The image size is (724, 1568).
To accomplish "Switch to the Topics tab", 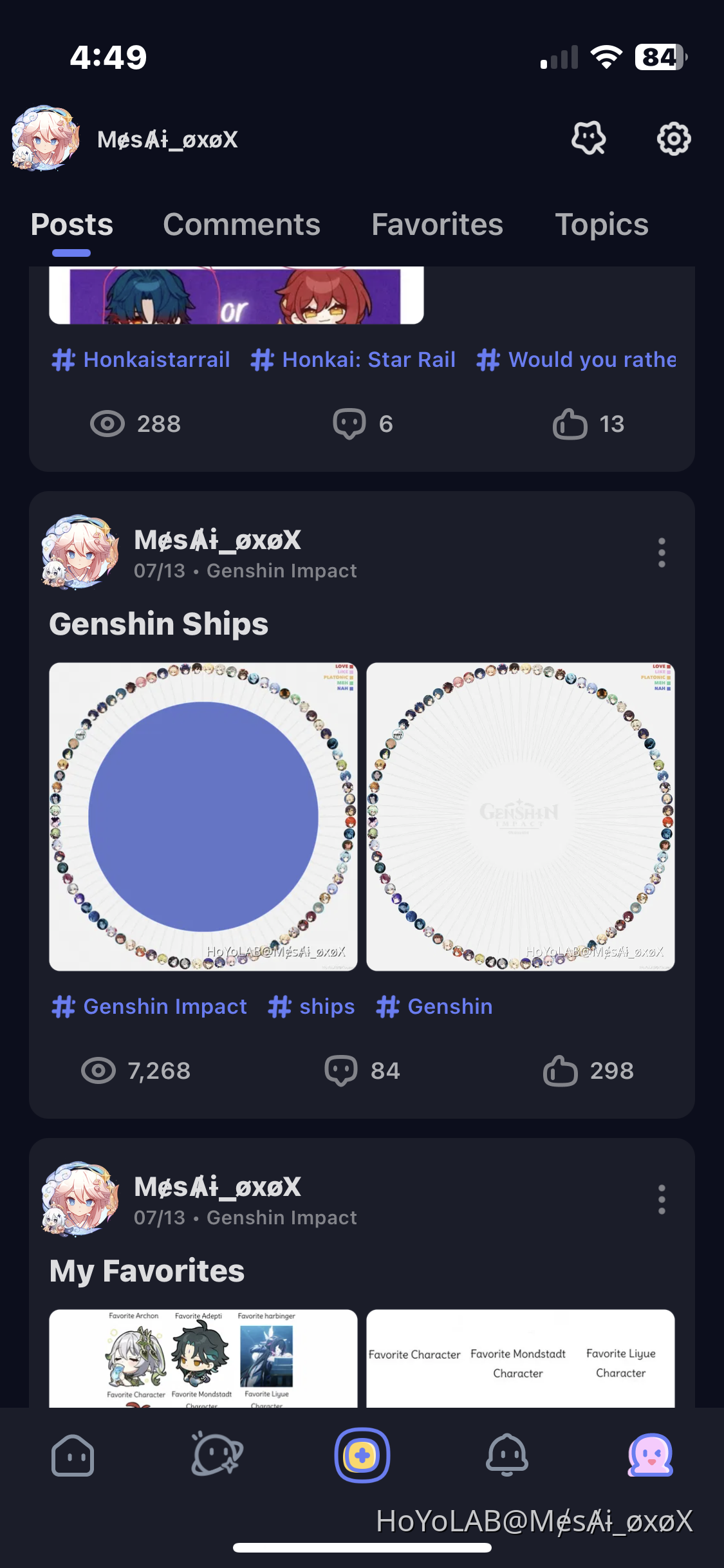I will click(601, 225).
